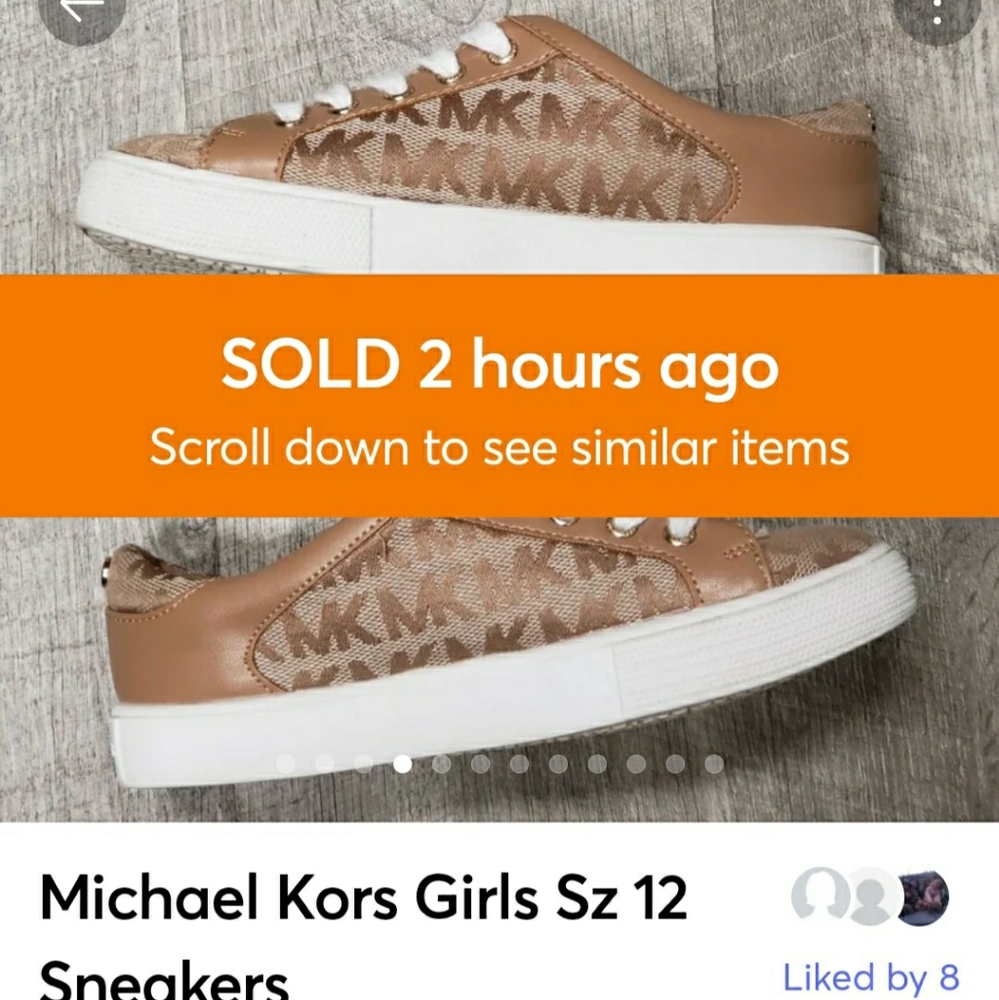Viewport: 999px width, 1000px height.
Task: View the users who liked this listing
Action: [871, 975]
